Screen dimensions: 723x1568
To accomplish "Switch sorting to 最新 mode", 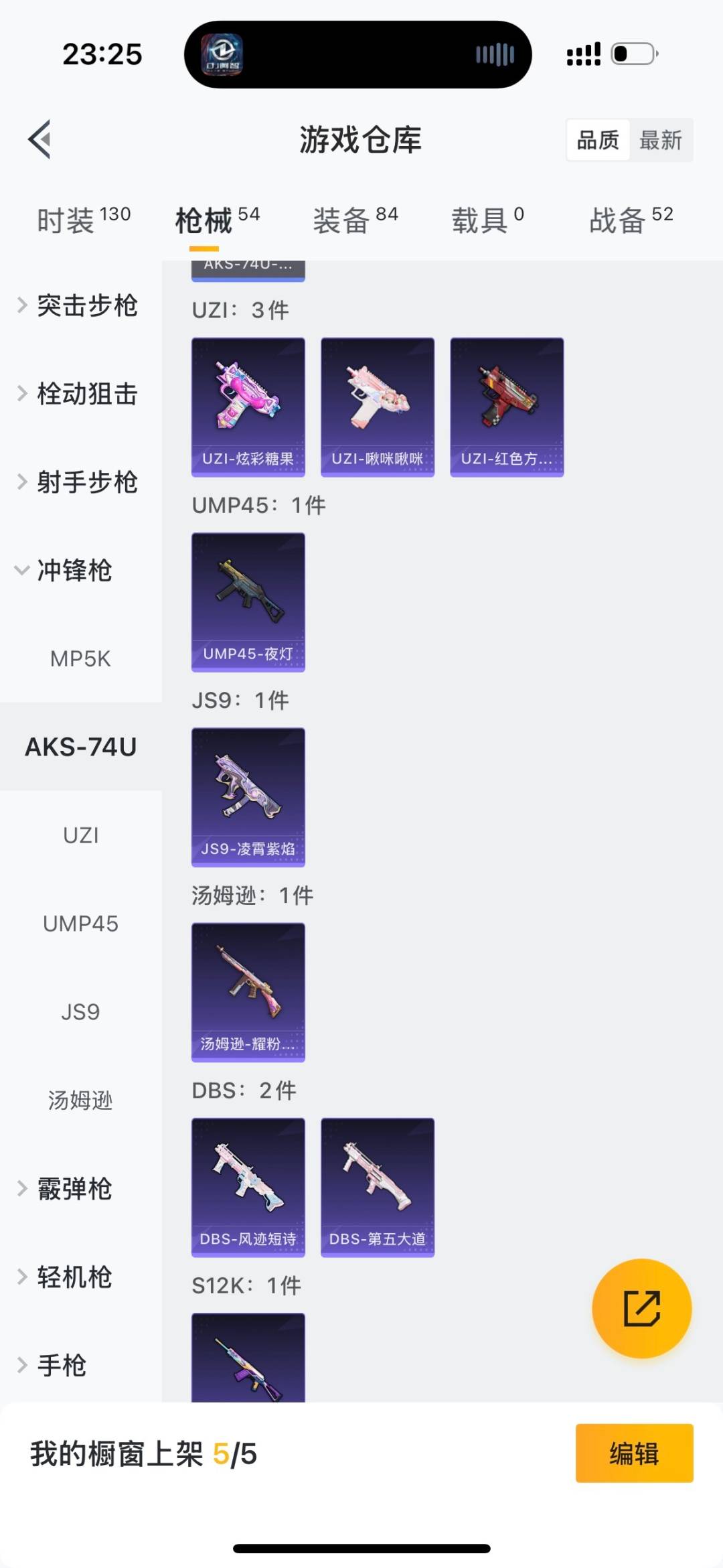I will click(x=661, y=139).
